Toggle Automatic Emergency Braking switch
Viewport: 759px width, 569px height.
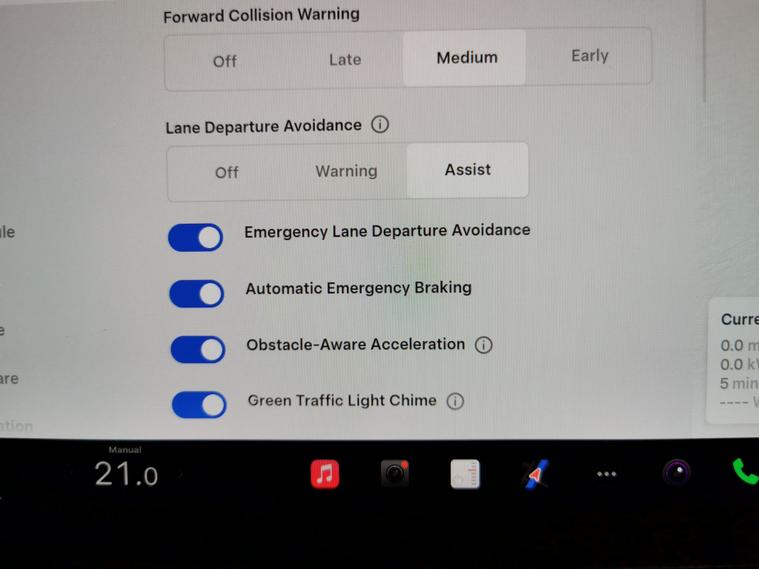[197, 293]
